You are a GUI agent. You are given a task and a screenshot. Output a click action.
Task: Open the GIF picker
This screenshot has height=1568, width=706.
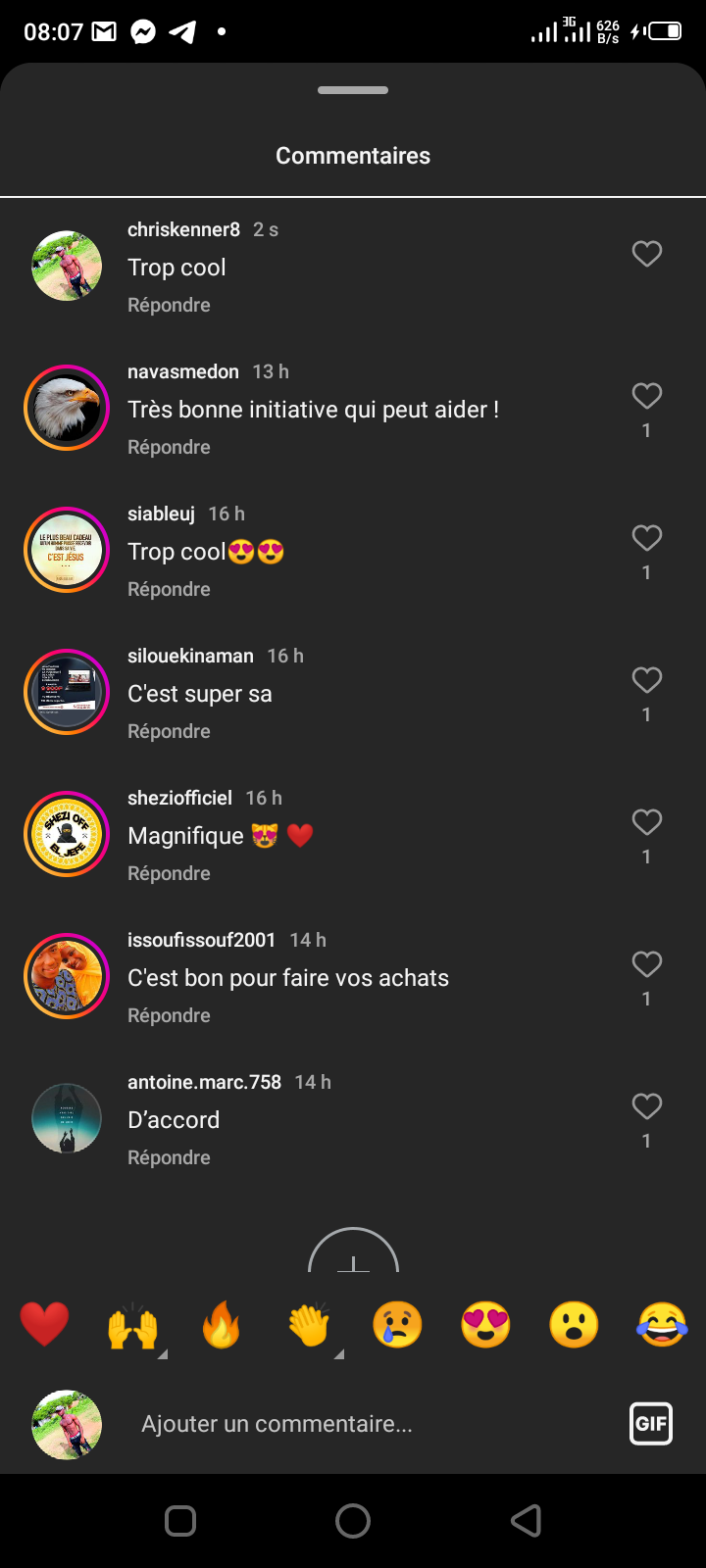coord(650,1424)
